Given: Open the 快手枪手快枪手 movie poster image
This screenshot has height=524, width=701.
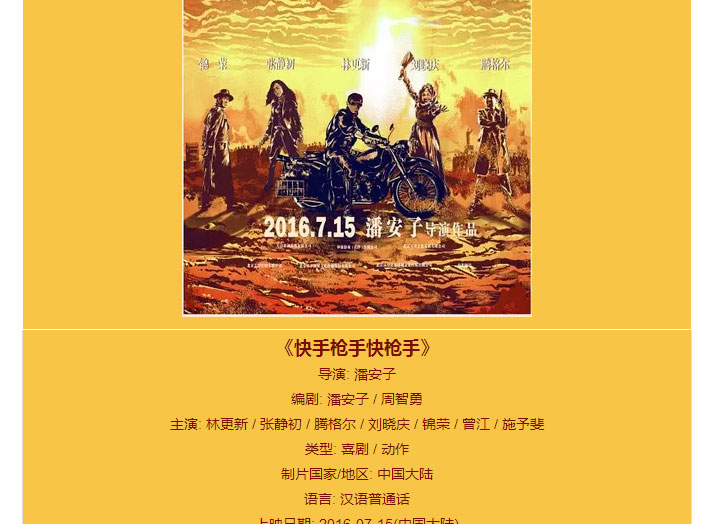Looking at the screenshot, I should [357, 157].
